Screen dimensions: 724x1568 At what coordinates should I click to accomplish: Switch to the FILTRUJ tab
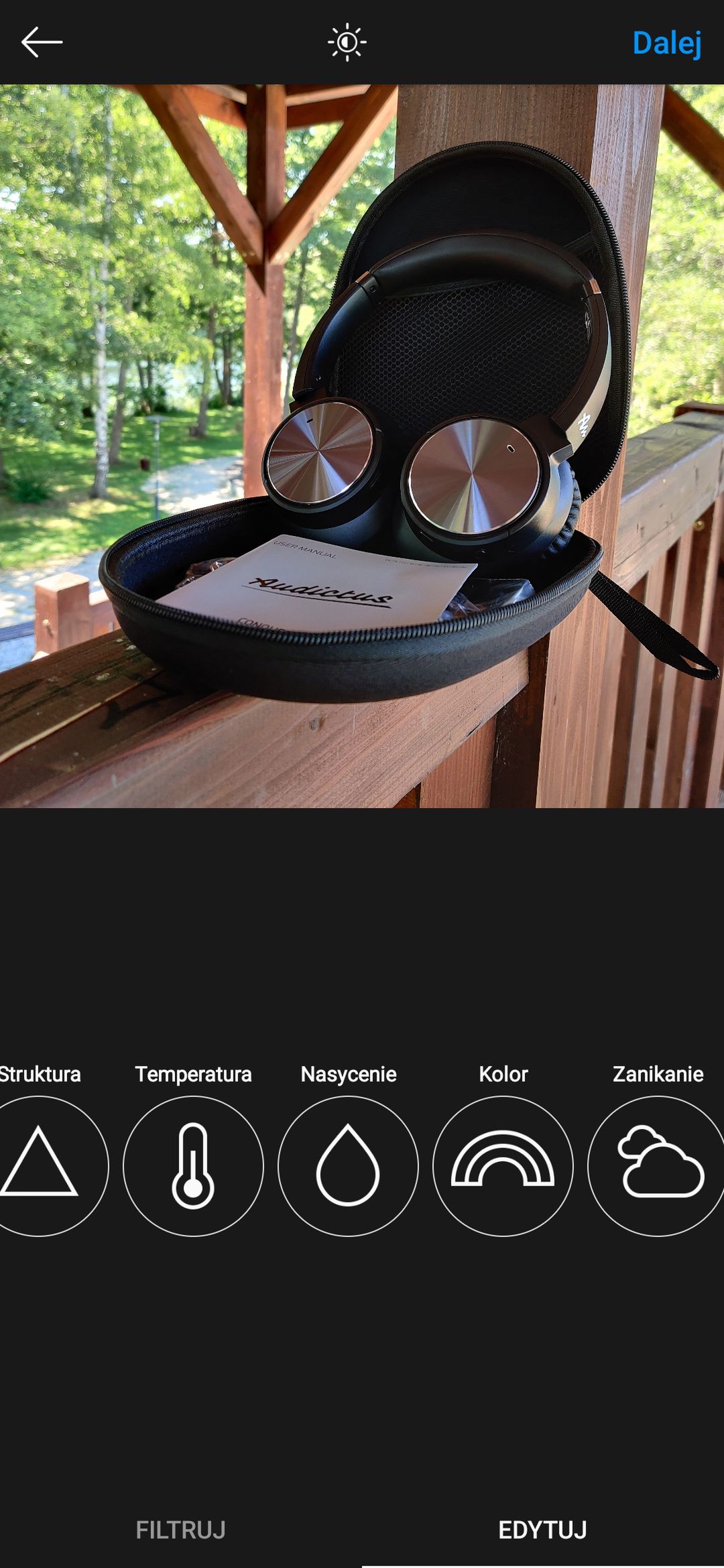[x=180, y=1530]
